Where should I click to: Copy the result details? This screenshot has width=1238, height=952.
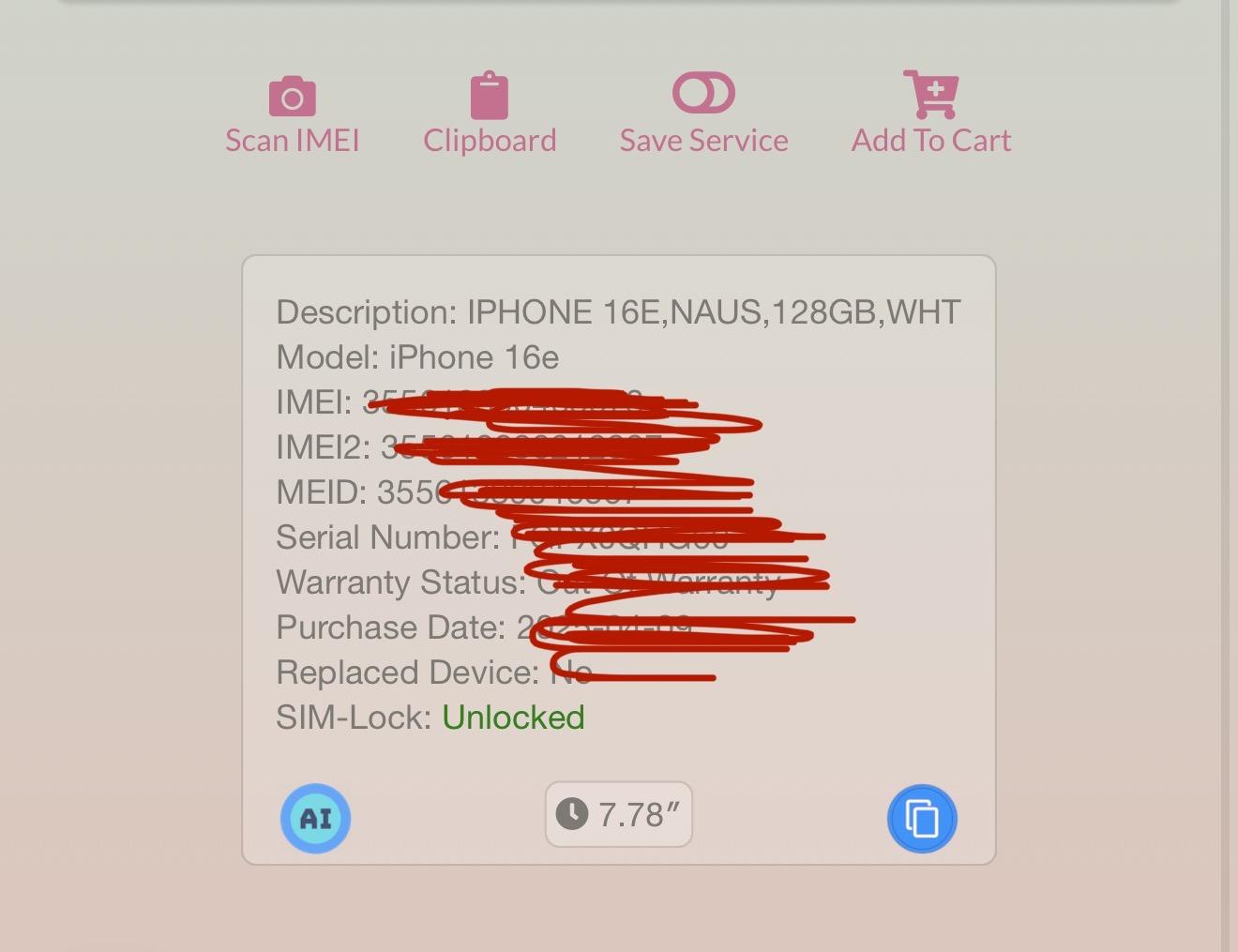pyautogui.click(x=922, y=819)
